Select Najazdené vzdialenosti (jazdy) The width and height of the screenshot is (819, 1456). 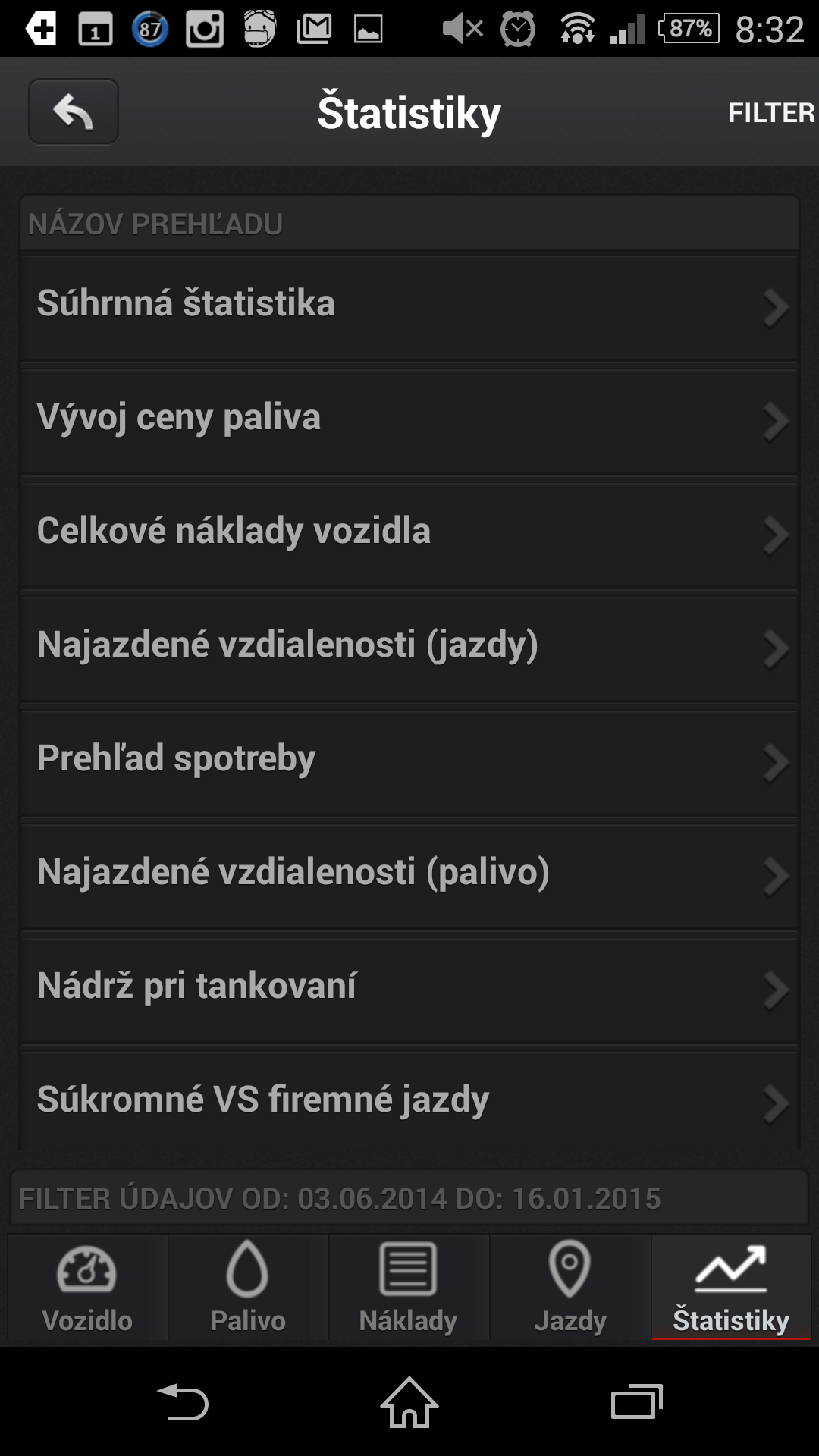(x=409, y=648)
